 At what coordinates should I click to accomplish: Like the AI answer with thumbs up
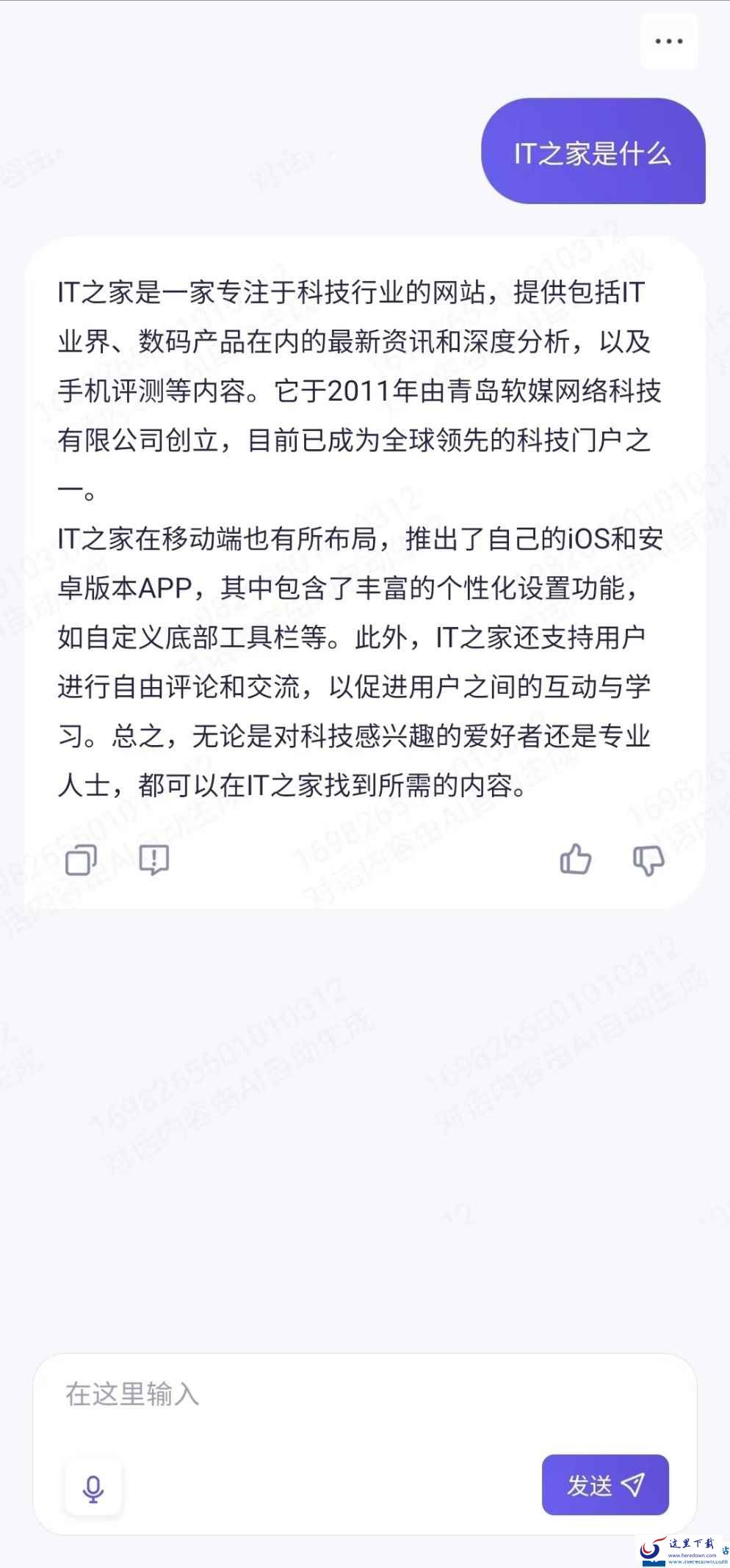576,860
